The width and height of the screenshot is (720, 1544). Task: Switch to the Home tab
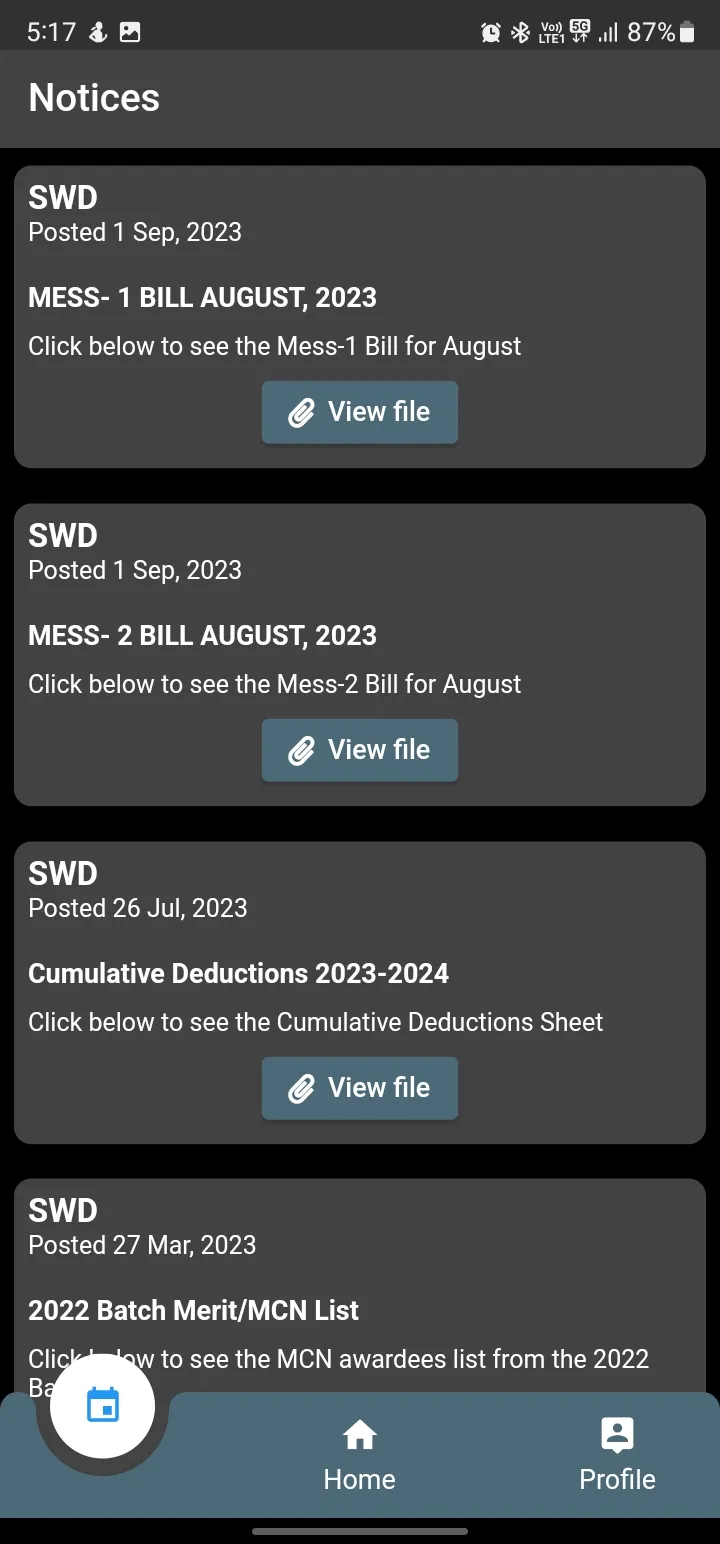click(359, 1454)
